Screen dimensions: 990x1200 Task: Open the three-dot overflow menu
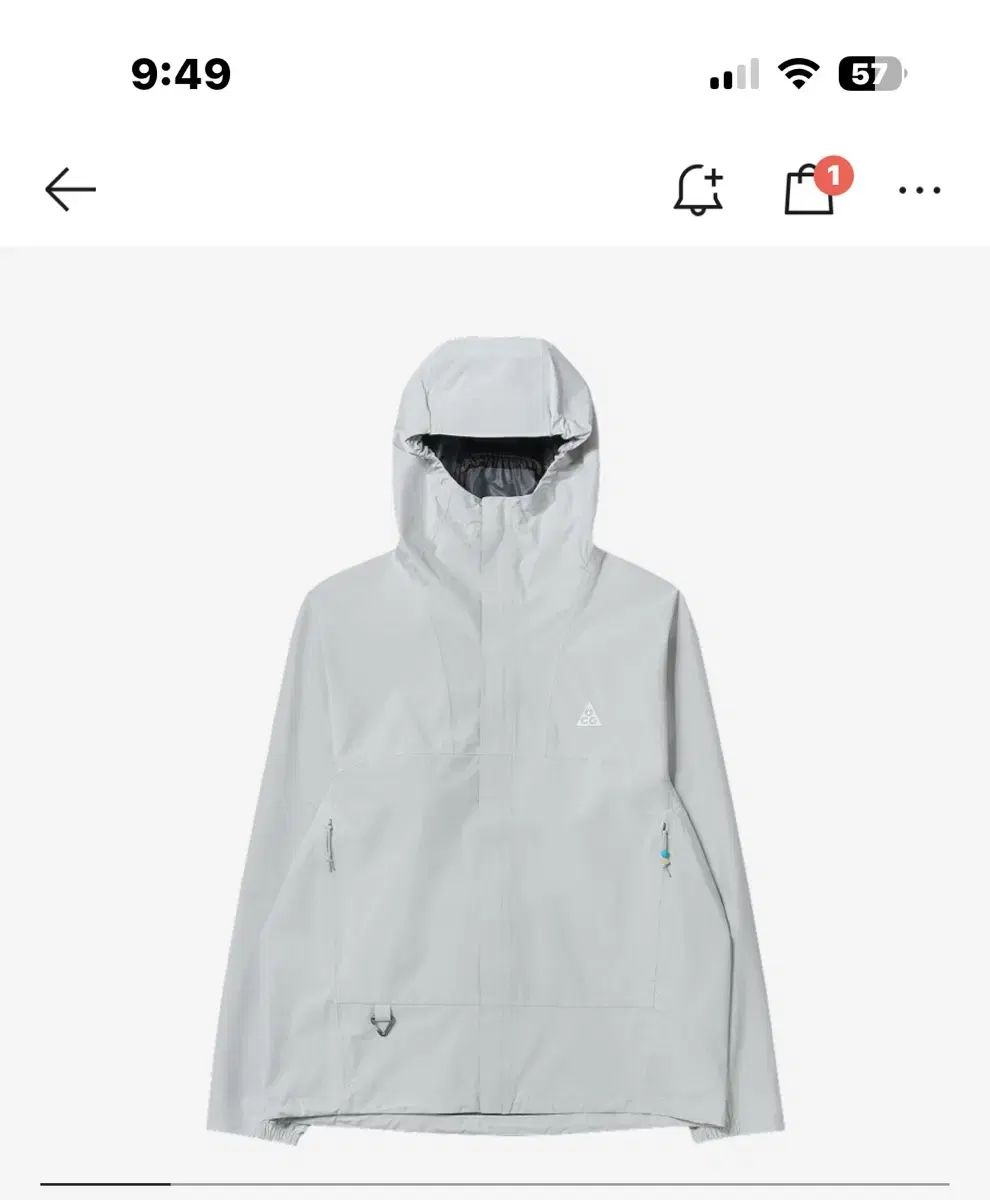click(919, 190)
